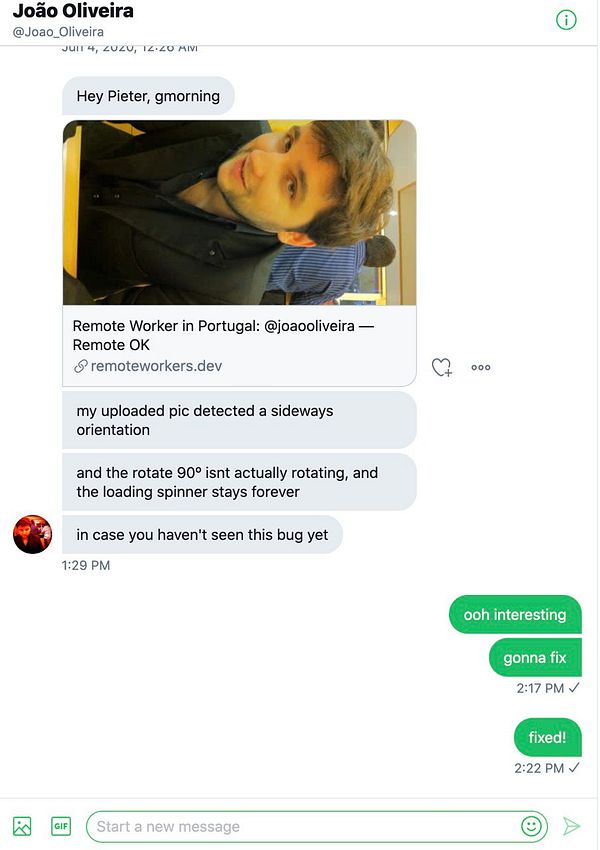Open the conversation info icon
Screen dimensions: 600x850
(x=566, y=20)
